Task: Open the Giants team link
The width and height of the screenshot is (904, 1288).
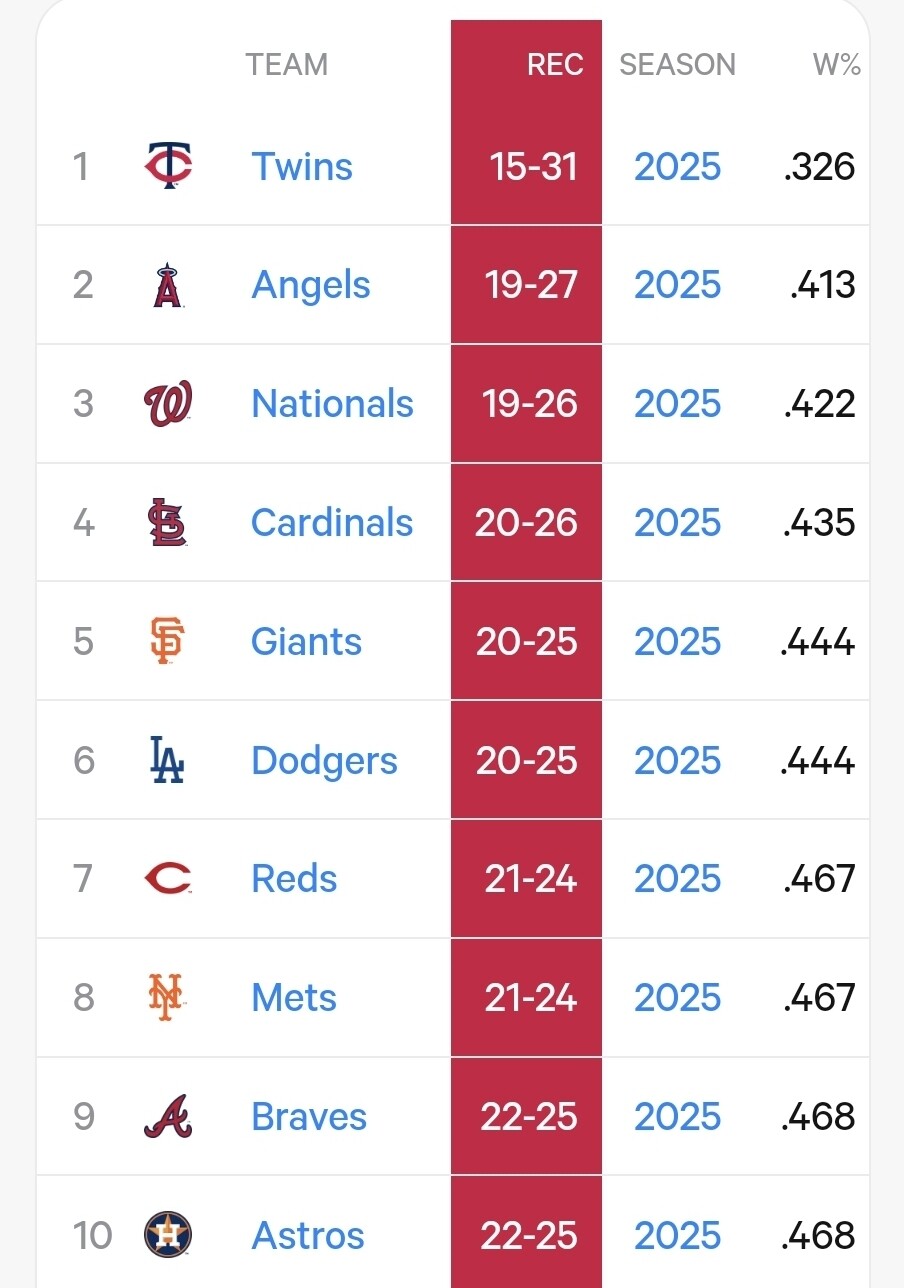Action: [x=306, y=641]
